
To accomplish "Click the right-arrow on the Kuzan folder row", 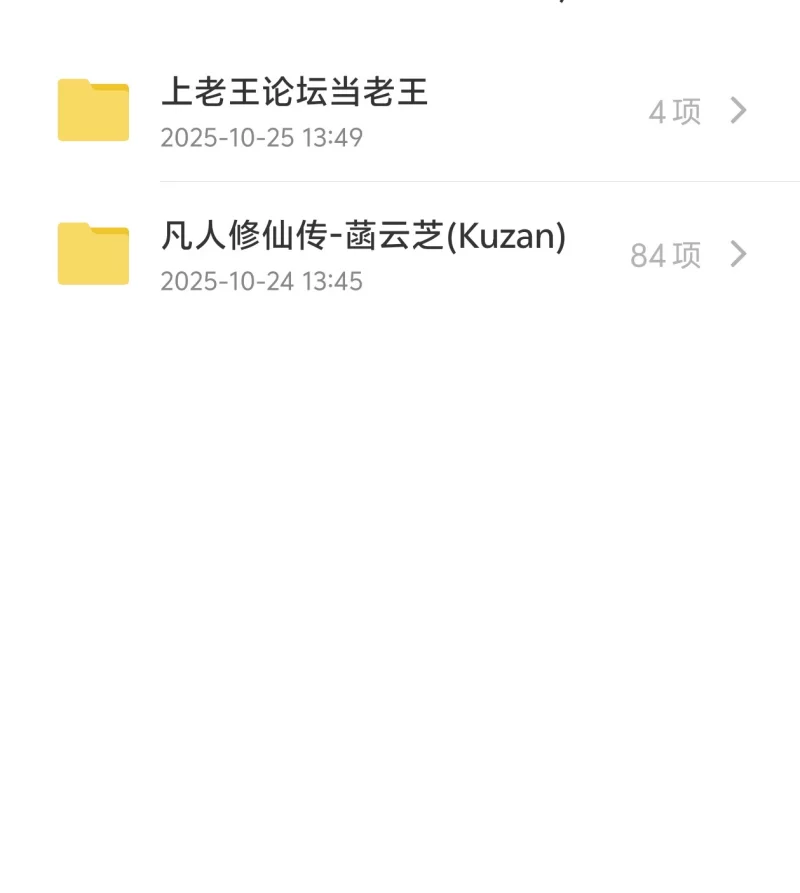I will pos(736,255).
